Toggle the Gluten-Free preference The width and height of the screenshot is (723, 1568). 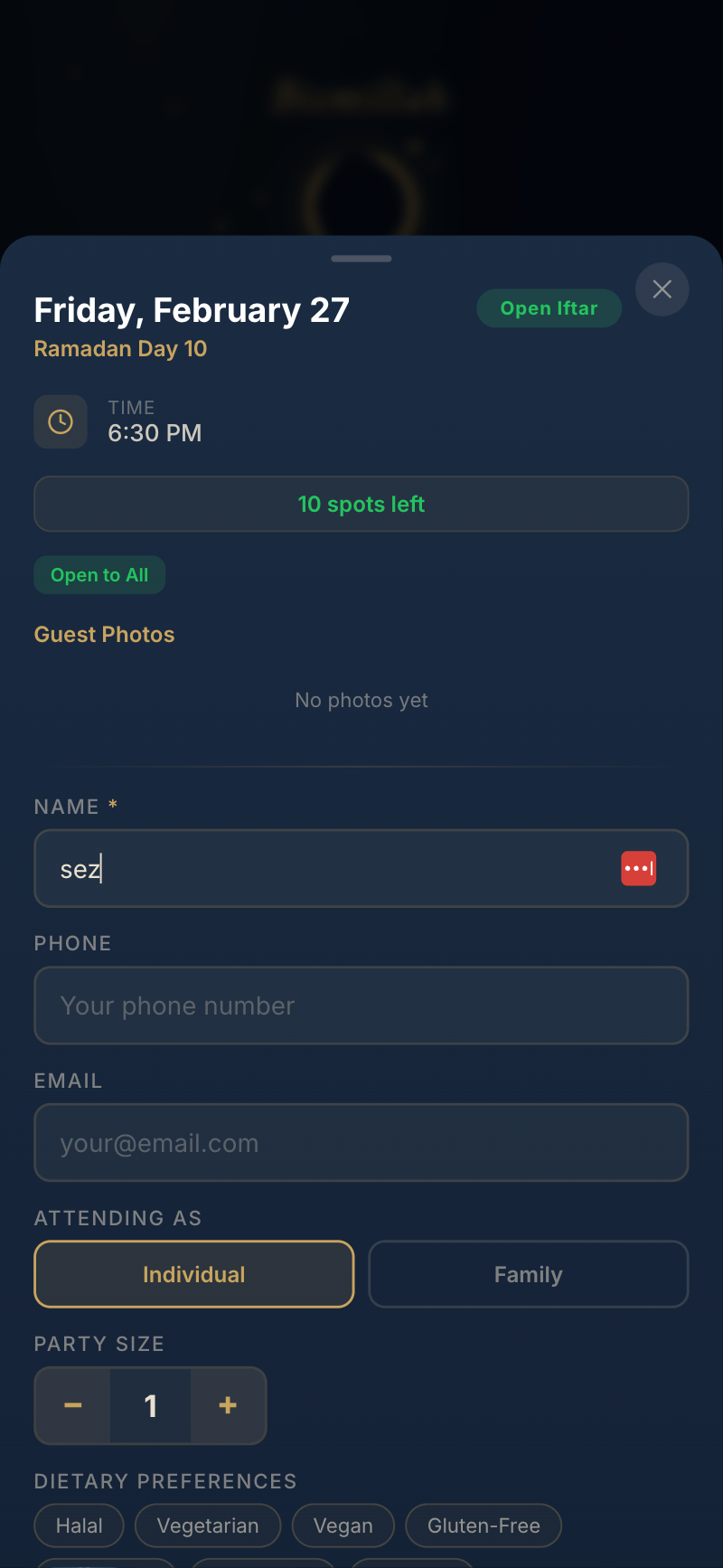coord(483,1525)
